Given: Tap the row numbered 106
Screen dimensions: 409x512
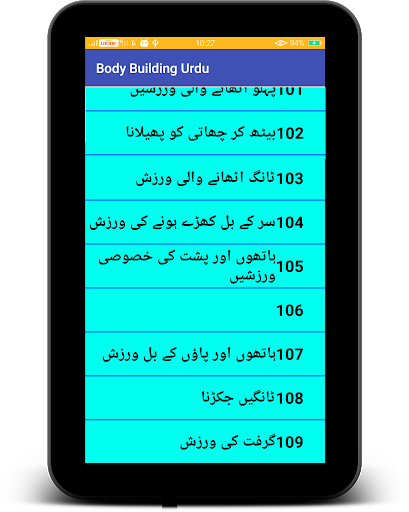Looking at the screenshot, I should [x=205, y=310].
